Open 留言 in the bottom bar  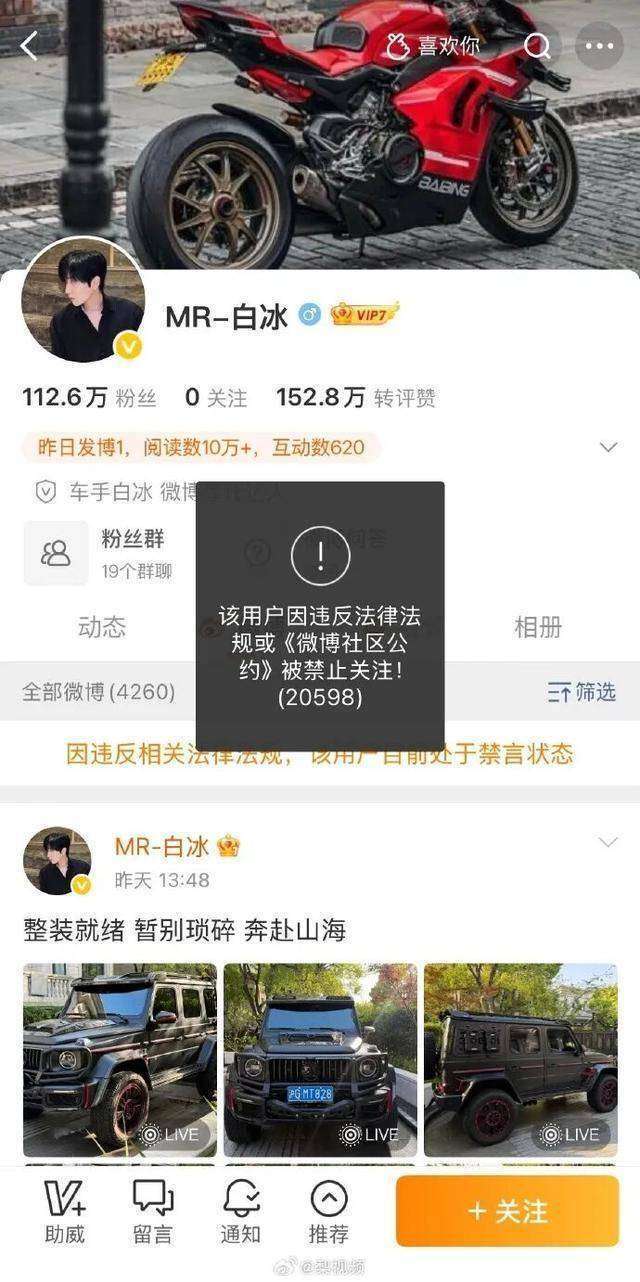click(x=153, y=1211)
